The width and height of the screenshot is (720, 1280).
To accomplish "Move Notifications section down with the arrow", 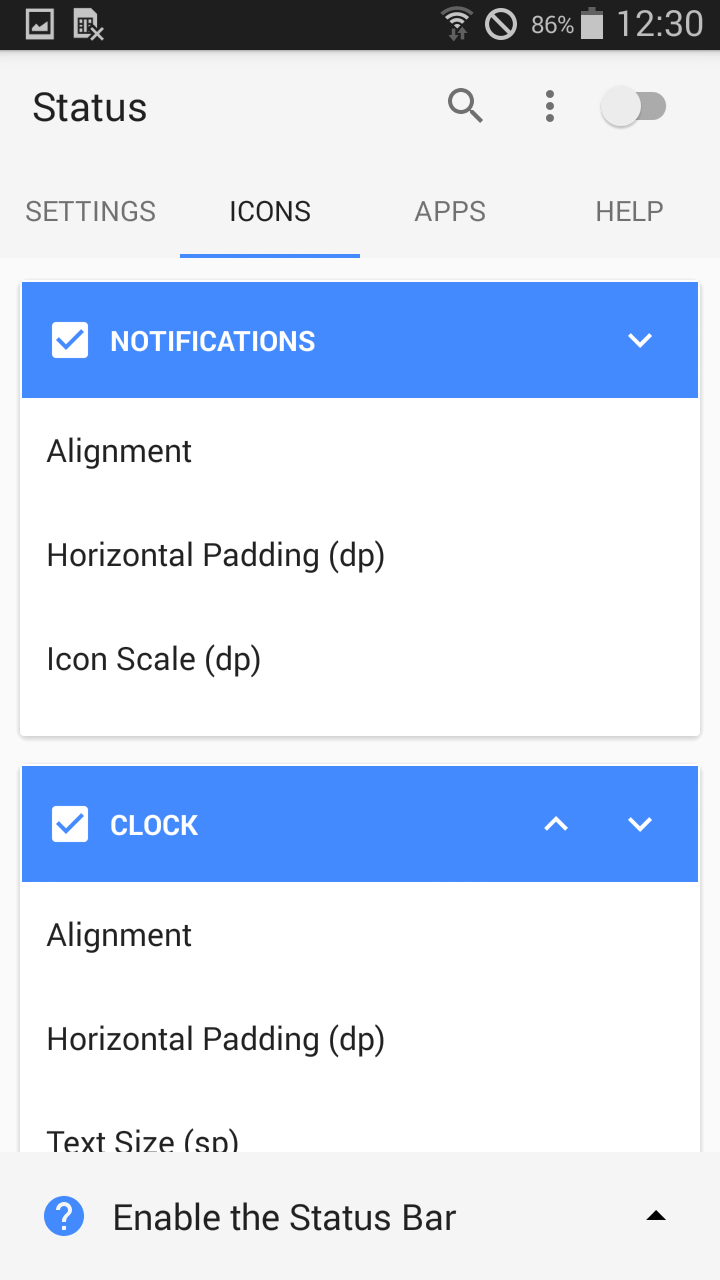I will pyautogui.click(x=640, y=341).
